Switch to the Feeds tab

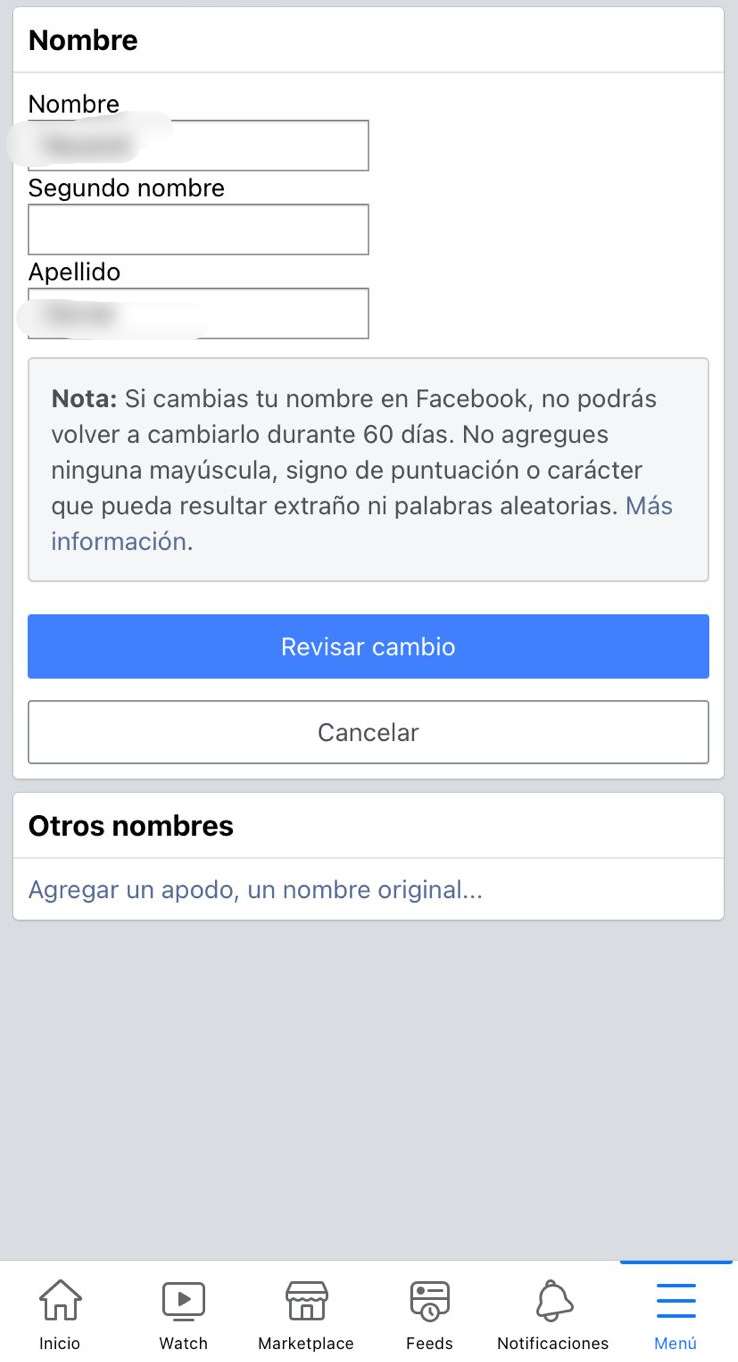[x=430, y=1314]
